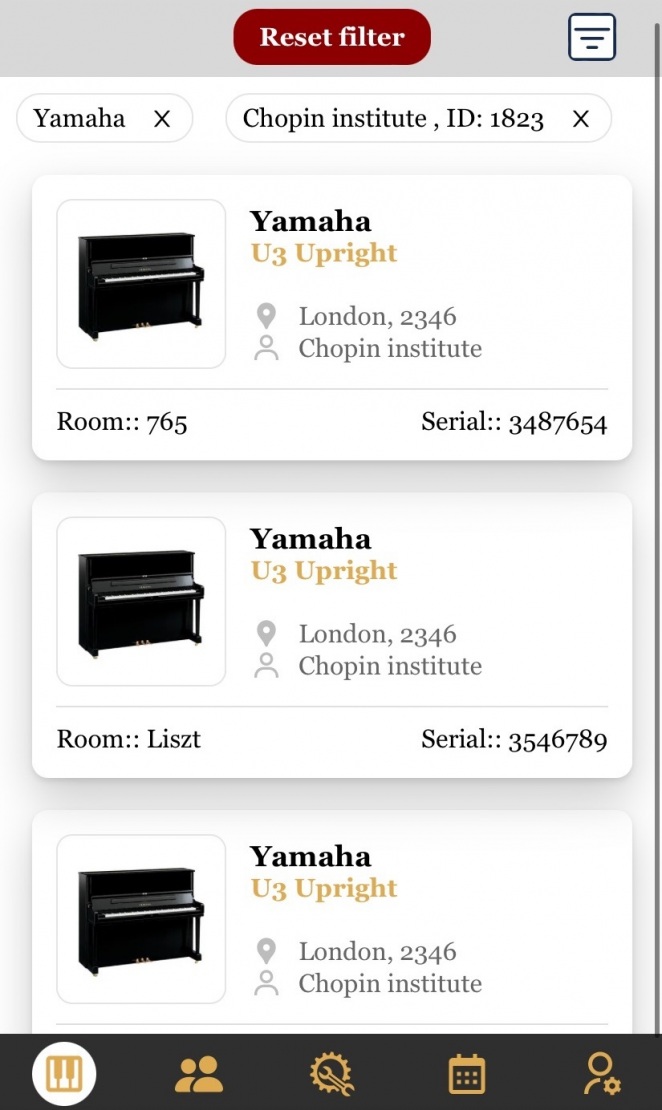Image resolution: width=662 pixels, height=1110 pixels.
Task: Open the filter options icon
Action: pyautogui.click(x=591, y=37)
